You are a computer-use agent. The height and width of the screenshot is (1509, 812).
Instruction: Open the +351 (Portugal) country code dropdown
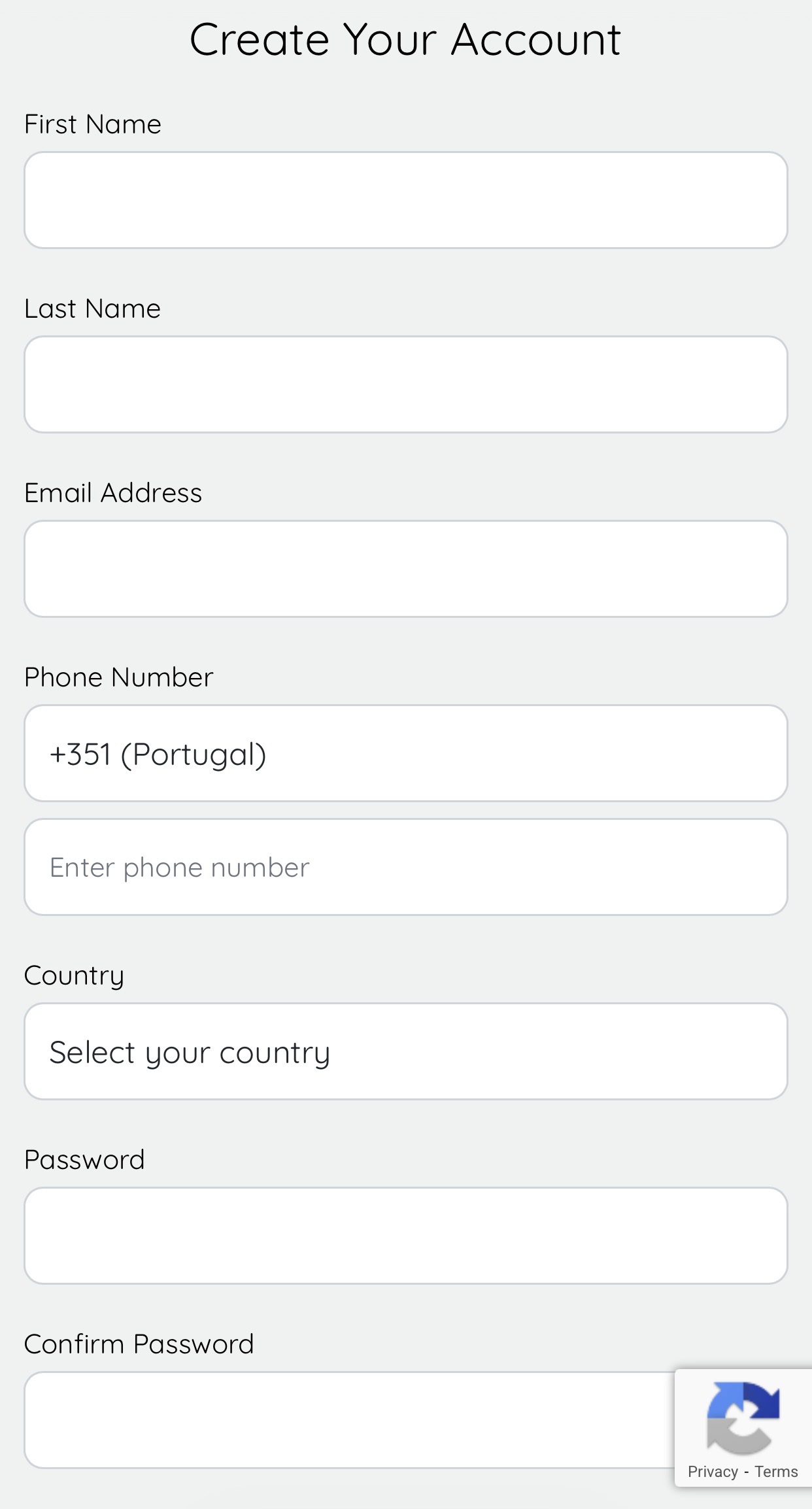click(405, 753)
